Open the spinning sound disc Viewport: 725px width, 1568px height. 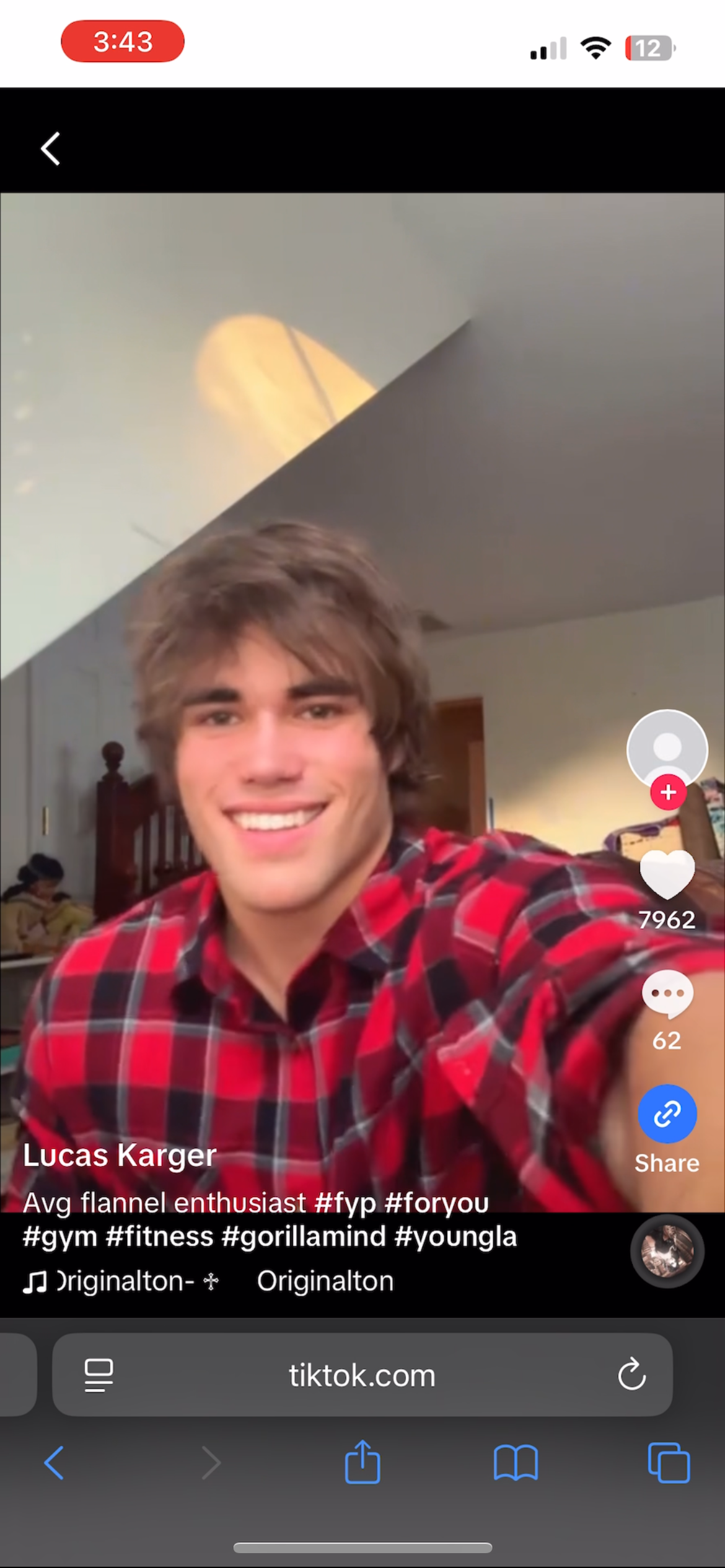(x=667, y=1251)
